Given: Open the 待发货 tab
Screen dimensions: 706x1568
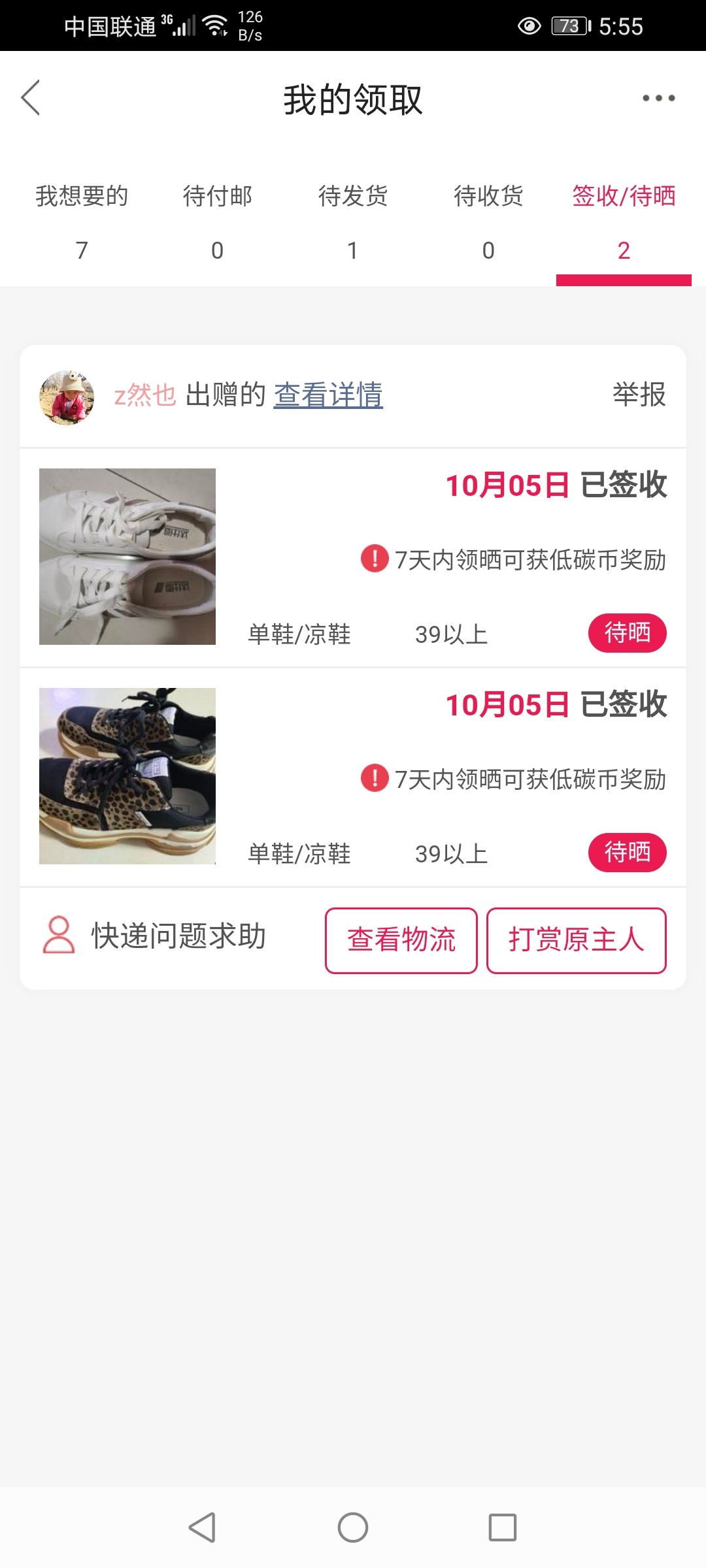Looking at the screenshot, I should (353, 221).
